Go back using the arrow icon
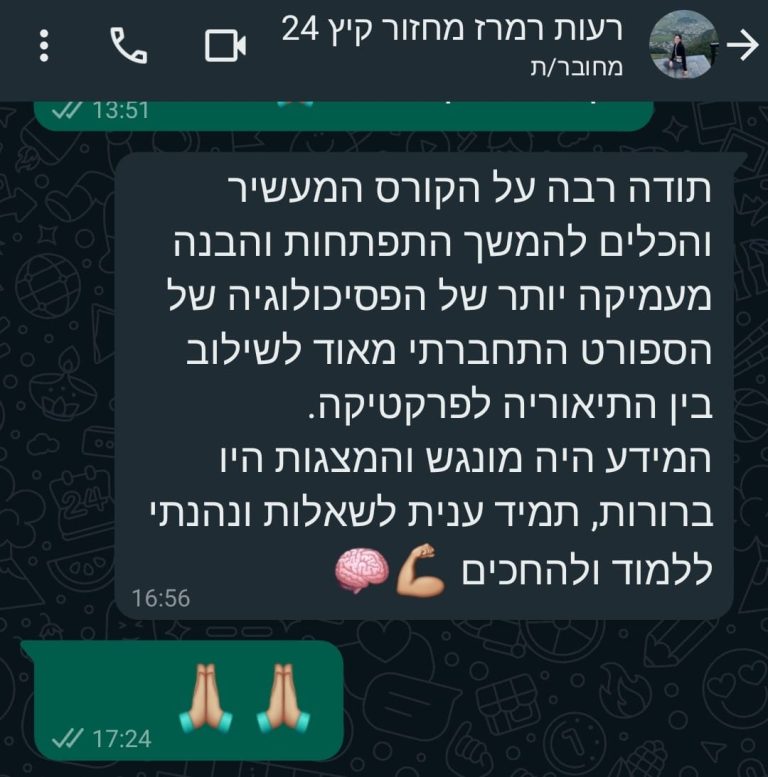 point(742,46)
